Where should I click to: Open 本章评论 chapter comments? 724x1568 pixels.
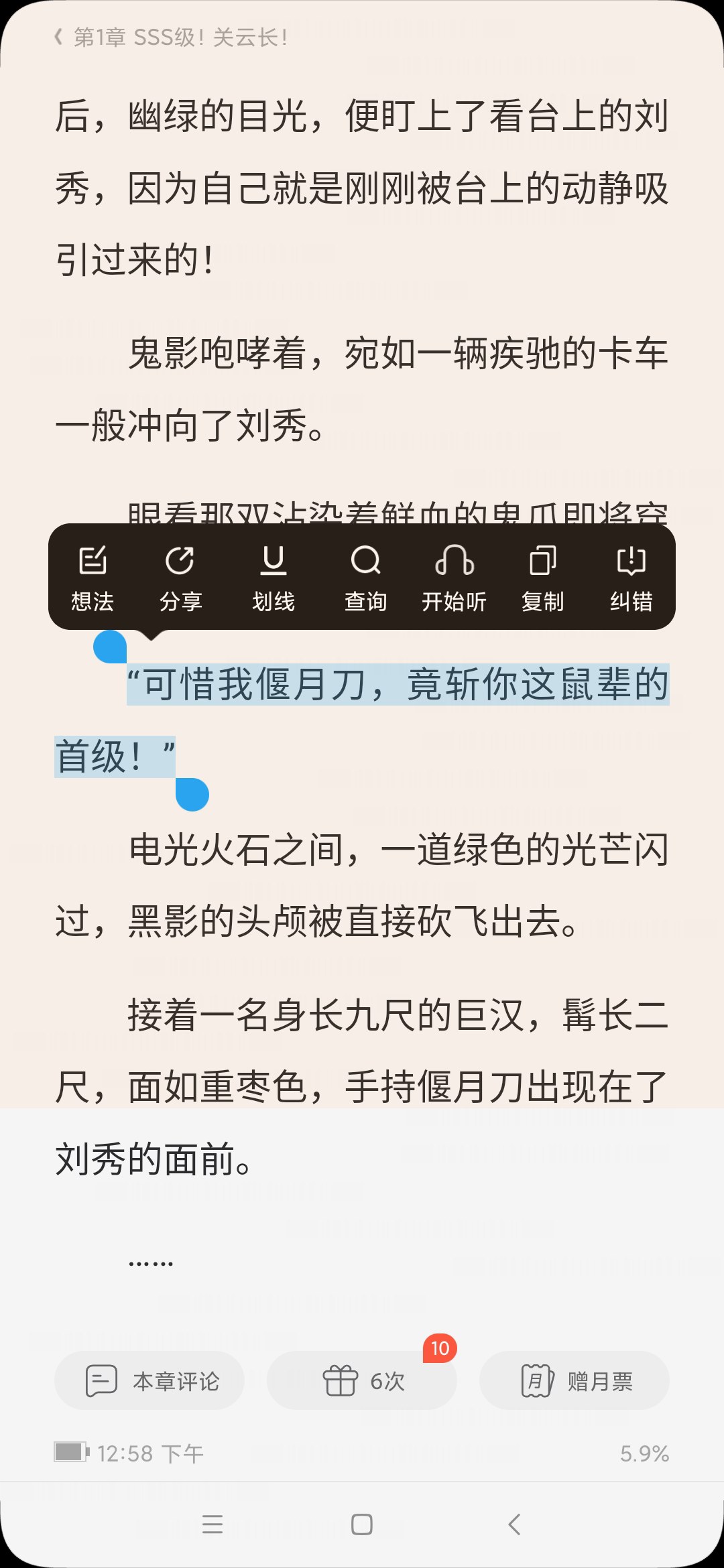coord(149,1380)
